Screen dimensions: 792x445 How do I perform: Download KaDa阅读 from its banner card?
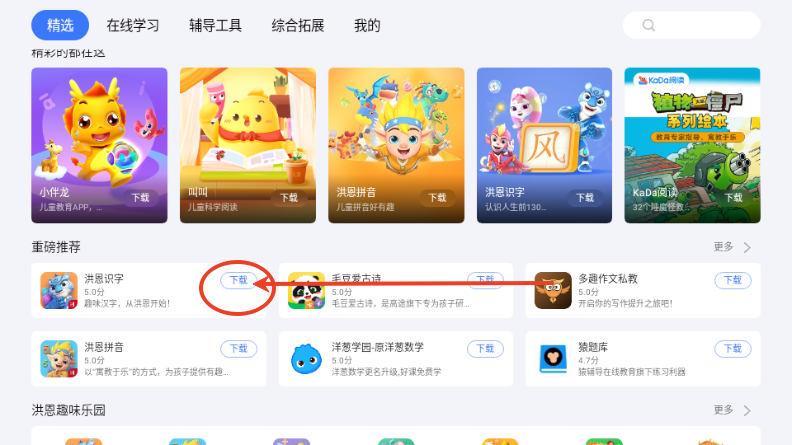(733, 198)
